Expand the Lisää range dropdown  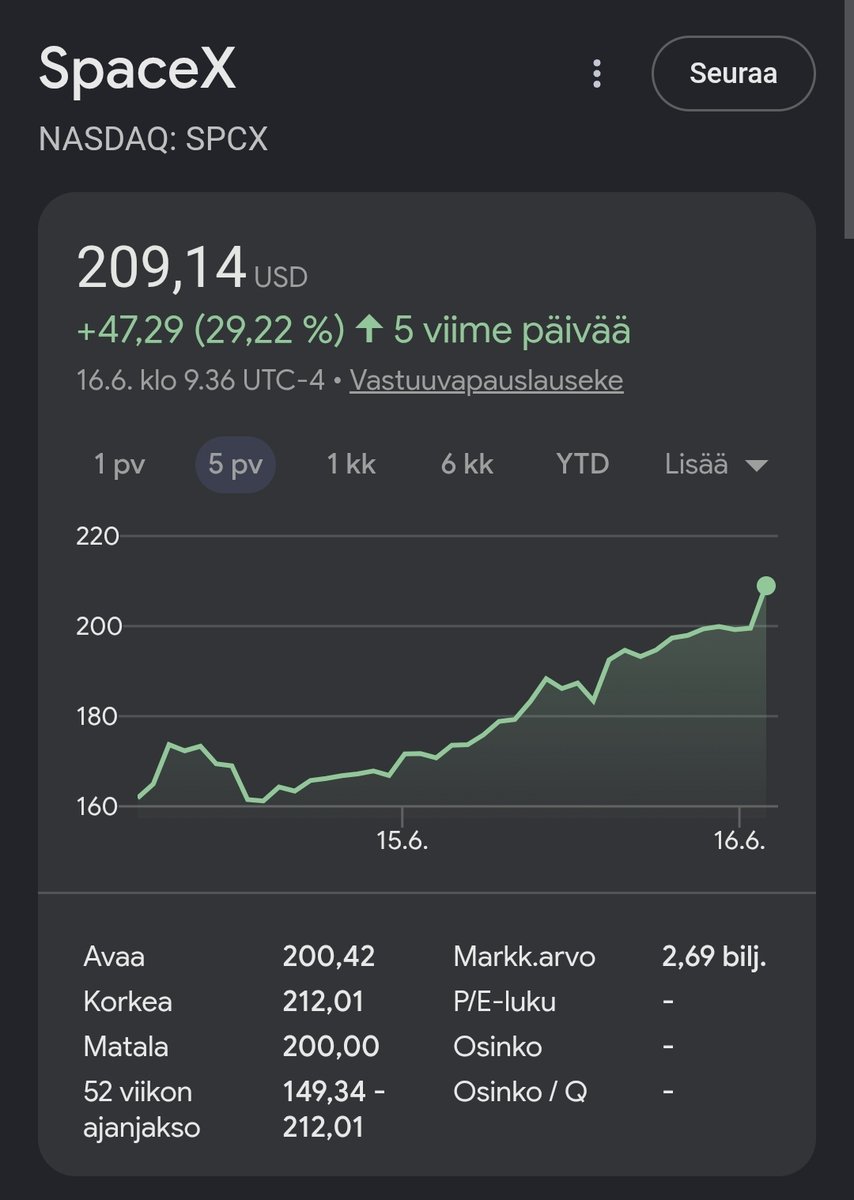coord(716,464)
